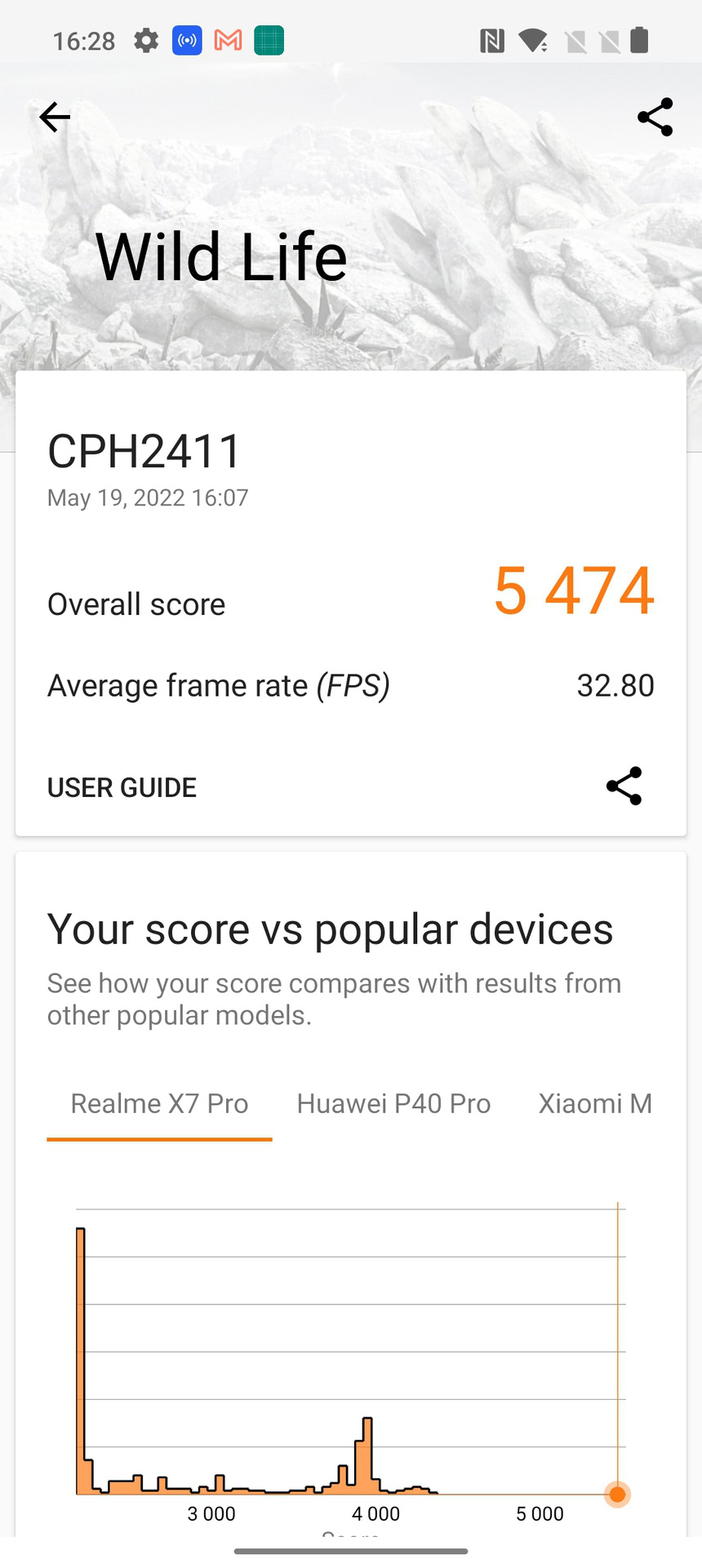Viewport: 702px width, 1568px height.
Task: Go back using the top arrow
Action: pos(55,118)
